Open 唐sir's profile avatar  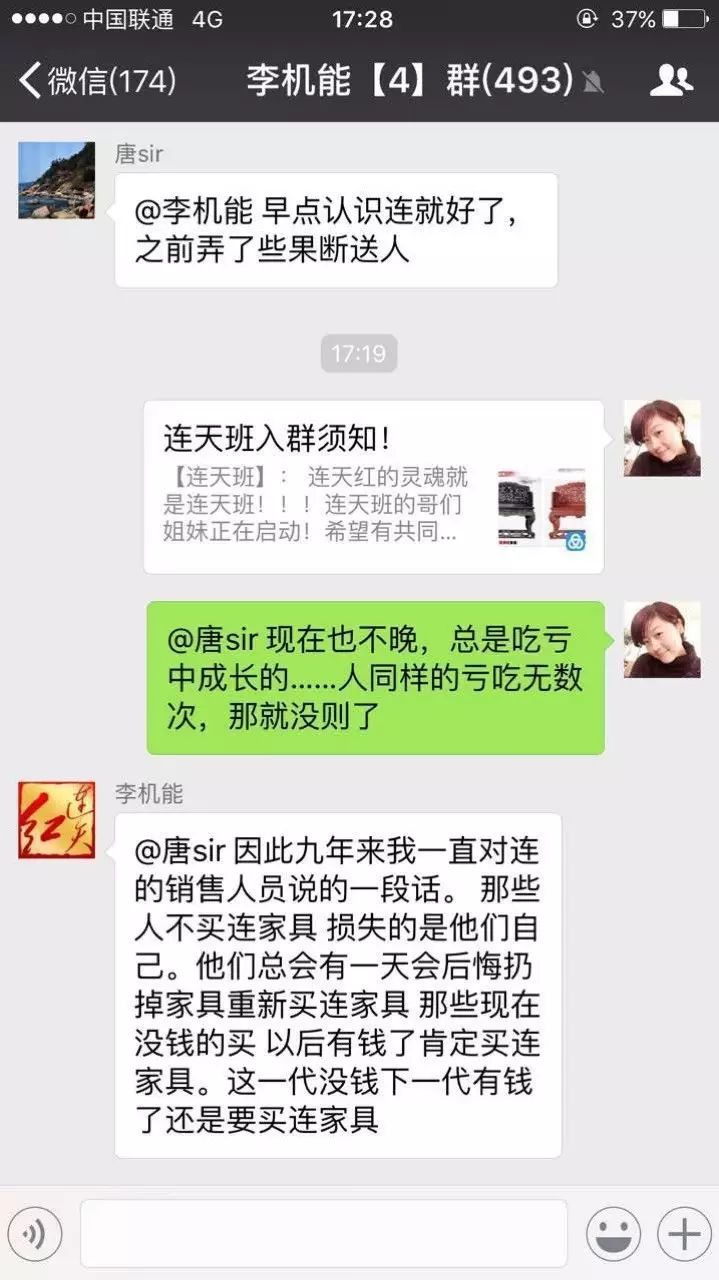(x=57, y=180)
